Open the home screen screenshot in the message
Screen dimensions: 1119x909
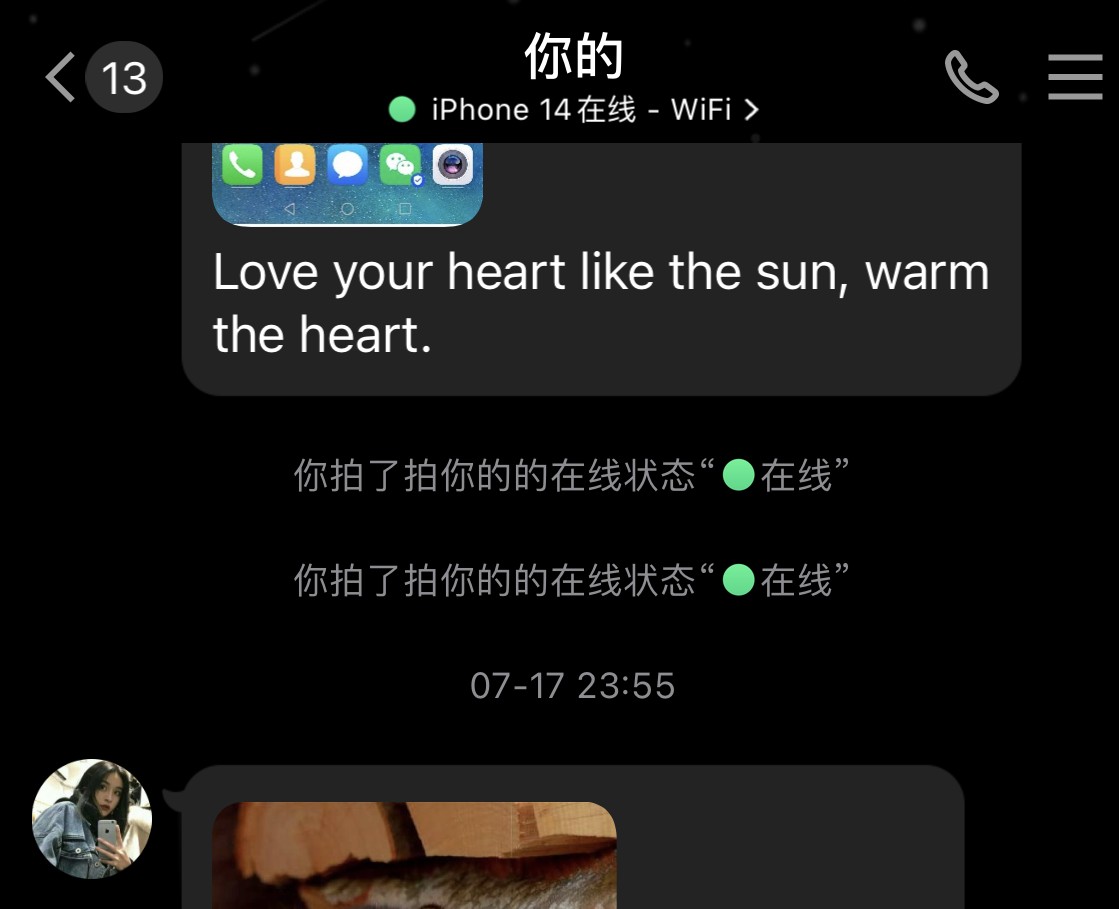[x=347, y=185]
